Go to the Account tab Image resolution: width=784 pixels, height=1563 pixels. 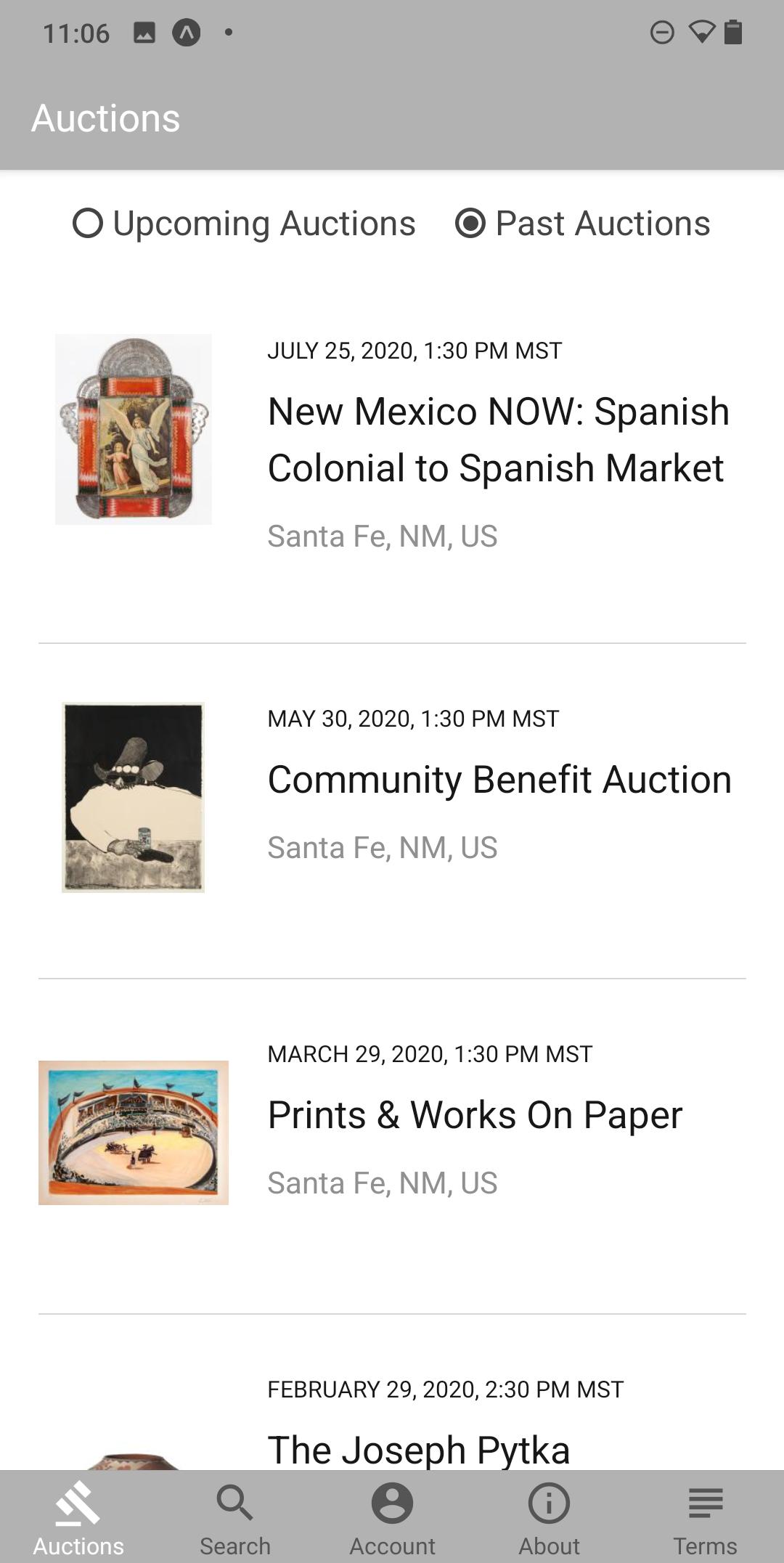tap(392, 1517)
